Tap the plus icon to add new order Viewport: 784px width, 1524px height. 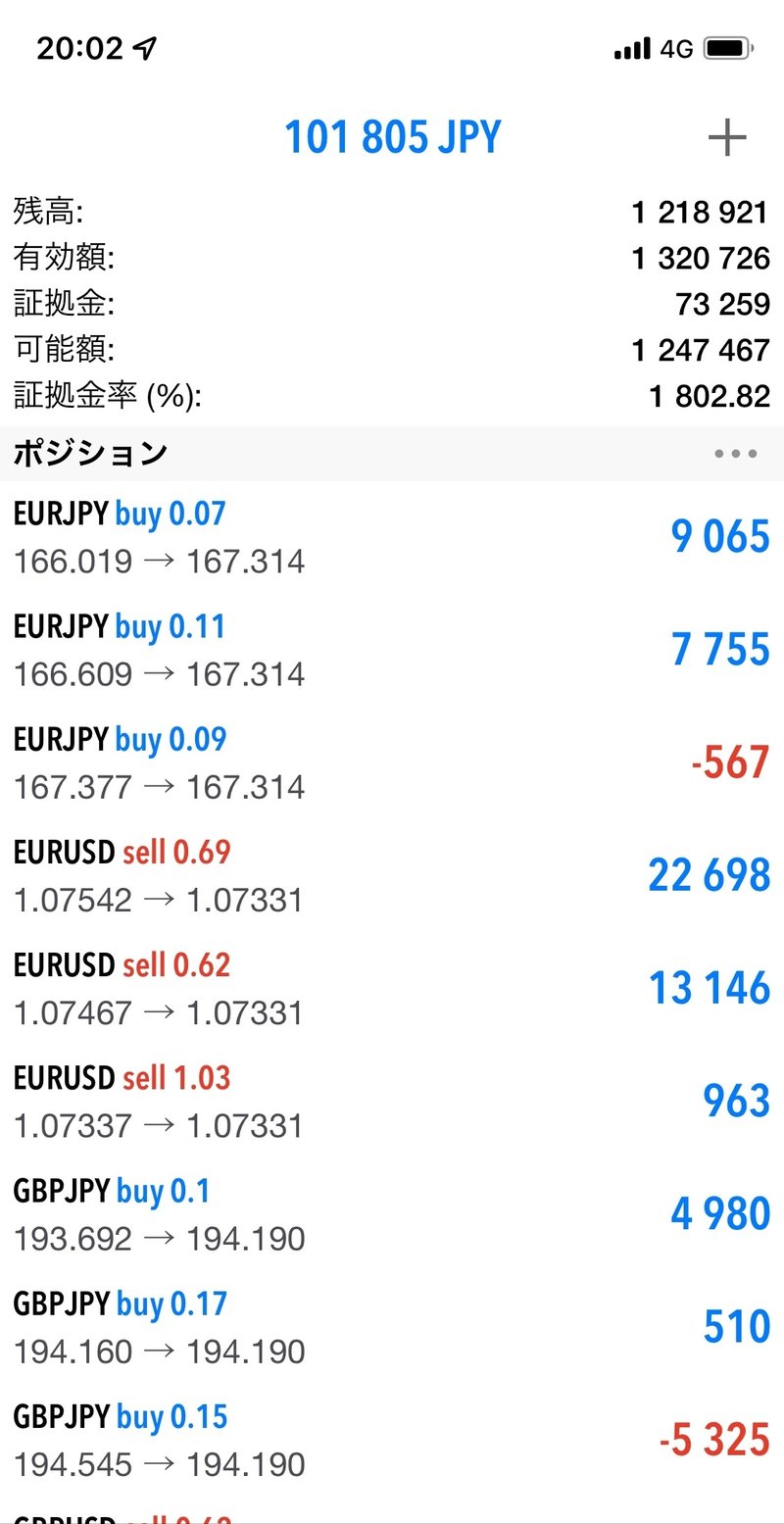coord(726,137)
